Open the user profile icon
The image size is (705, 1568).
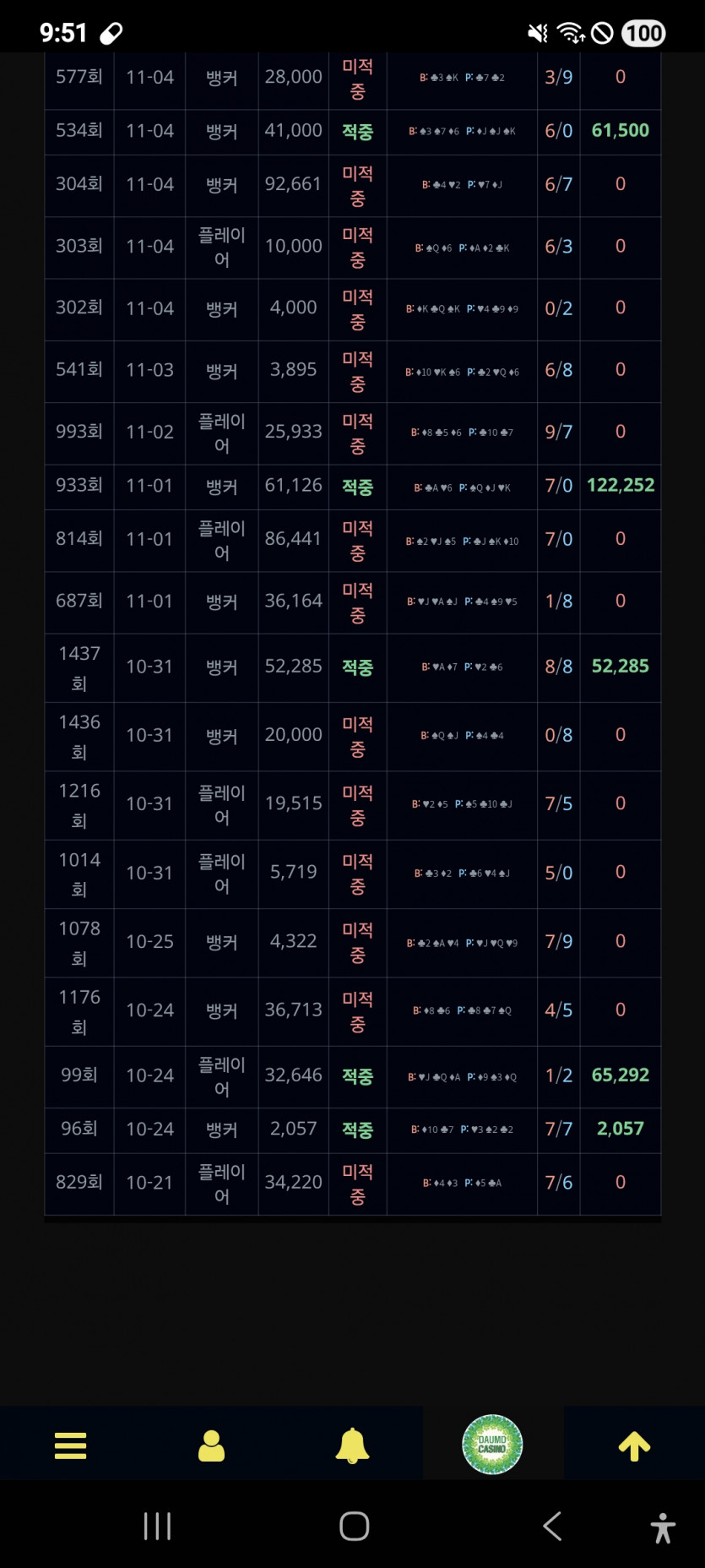pyautogui.click(x=211, y=1445)
